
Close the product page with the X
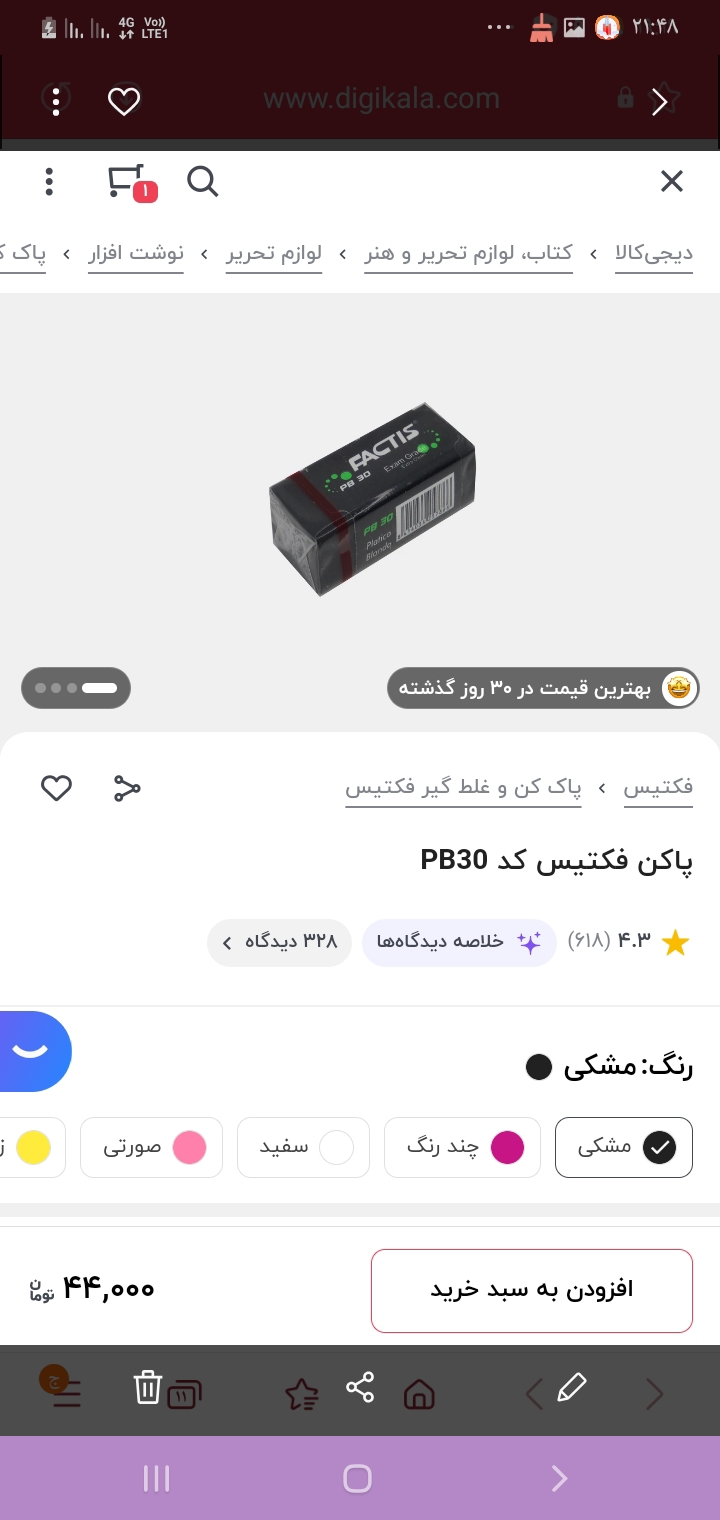[x=671, y=181]
